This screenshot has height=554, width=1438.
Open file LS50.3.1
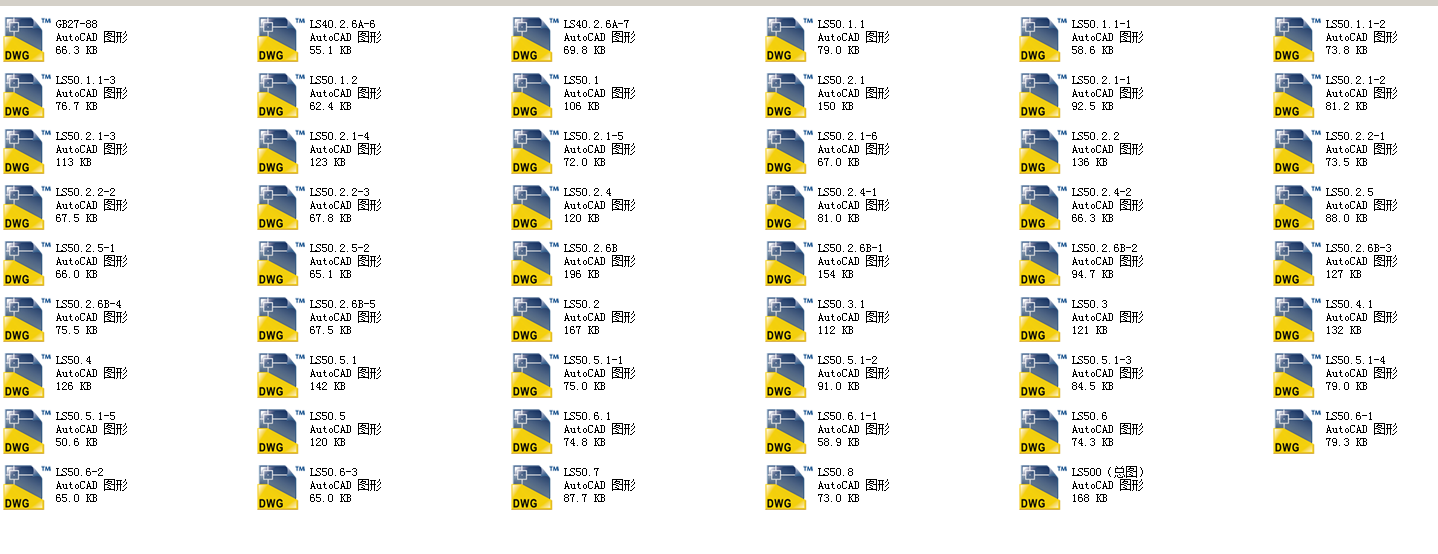[787, 319]
